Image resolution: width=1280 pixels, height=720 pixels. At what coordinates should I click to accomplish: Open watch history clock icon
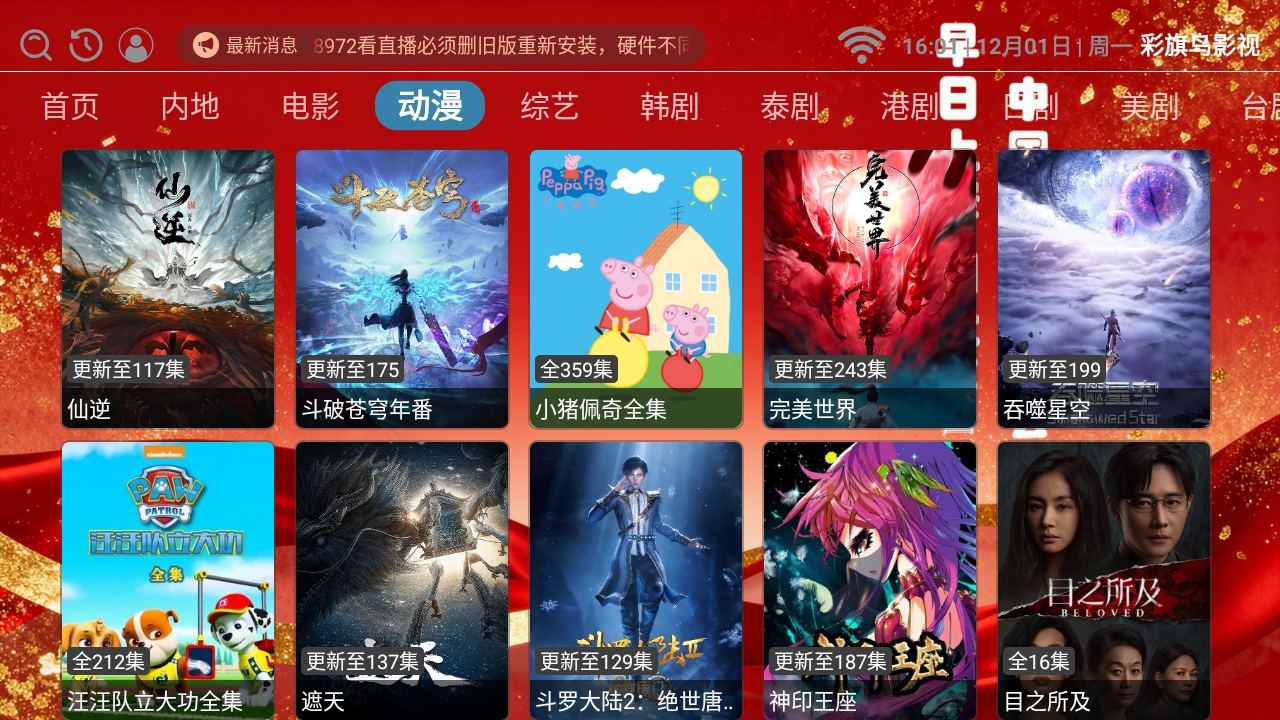pos(86,45)
